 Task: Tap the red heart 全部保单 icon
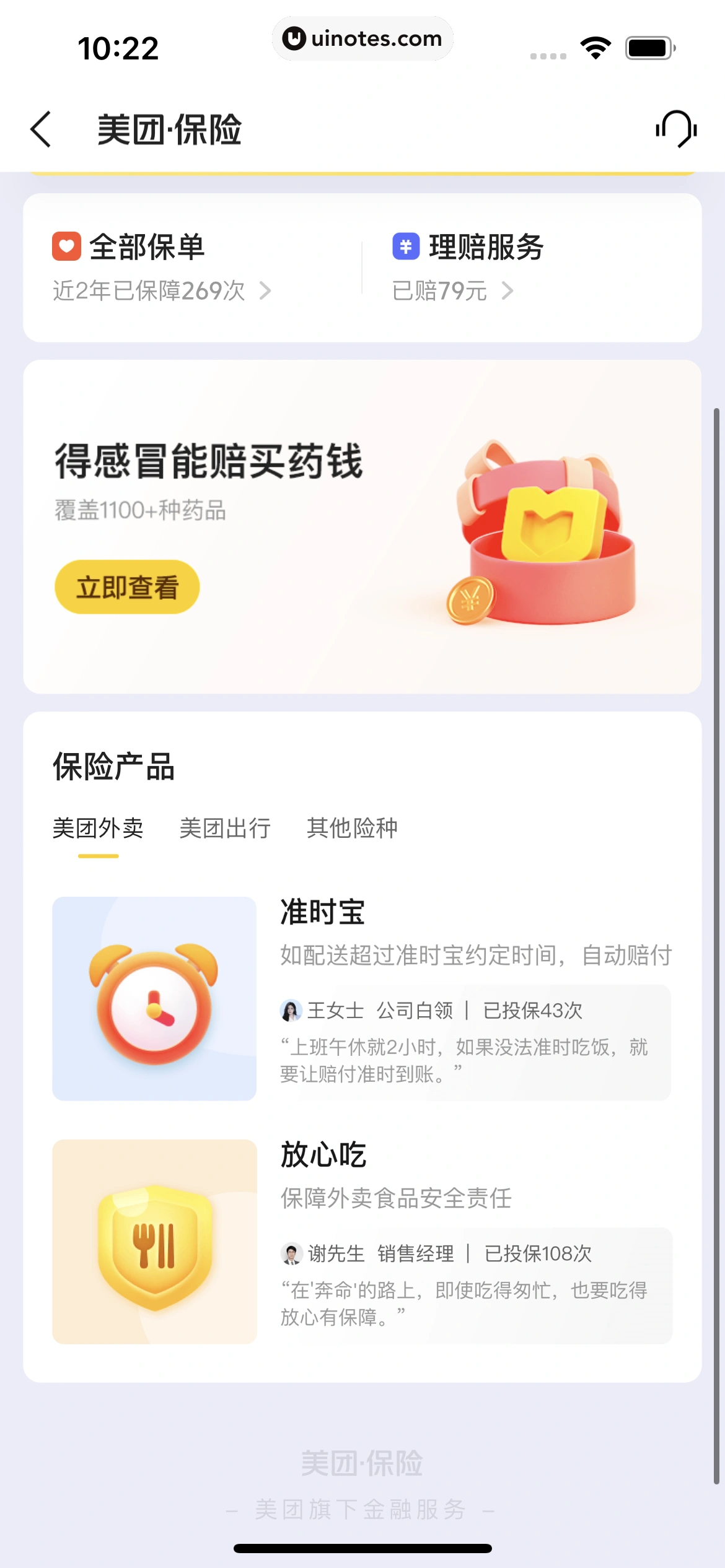68,246
